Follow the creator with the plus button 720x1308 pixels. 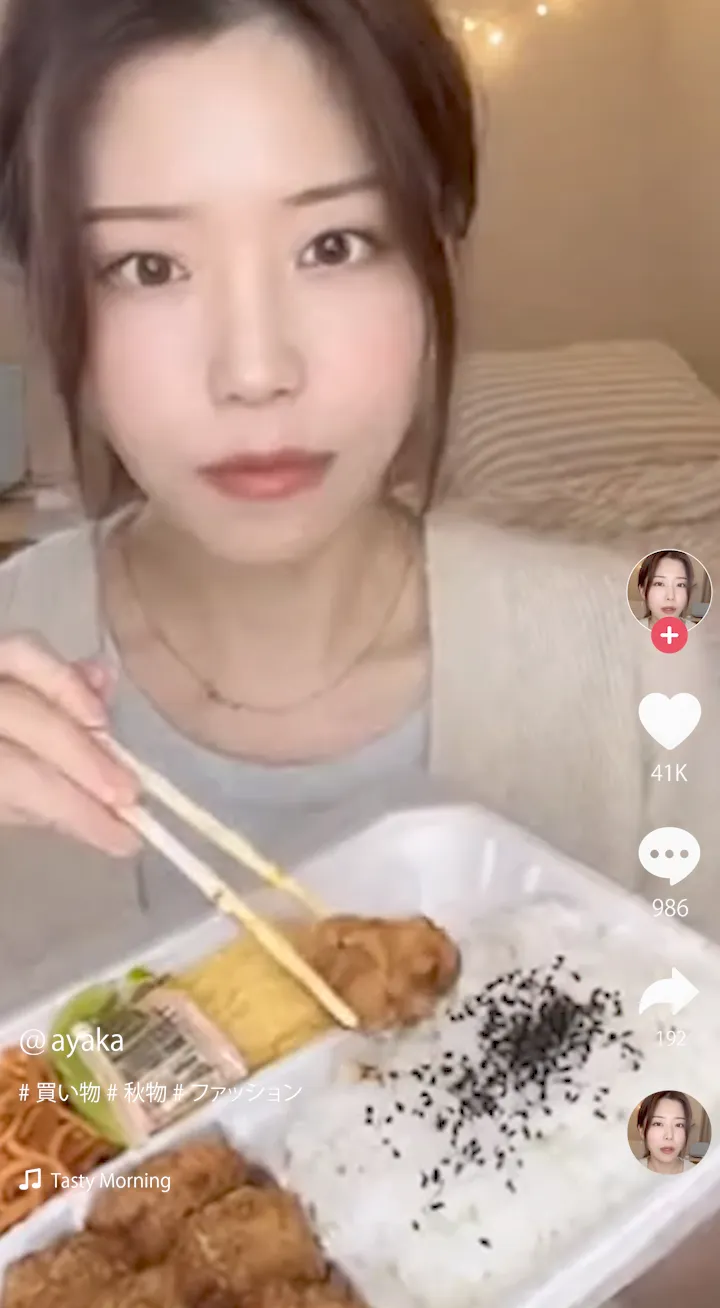(x=669, y=635)
